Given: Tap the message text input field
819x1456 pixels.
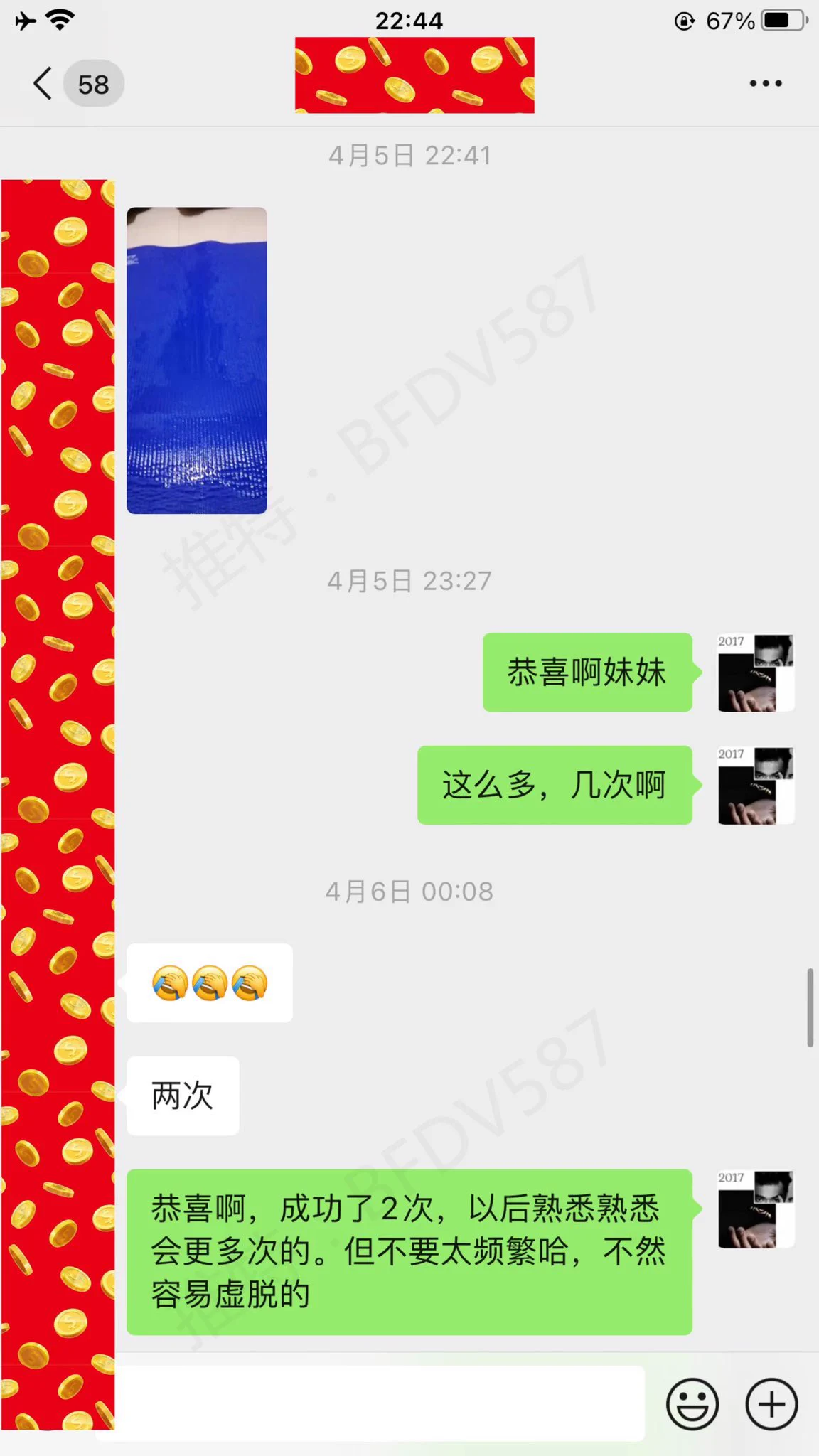Looking at the screenshot, I should 377,1403.
